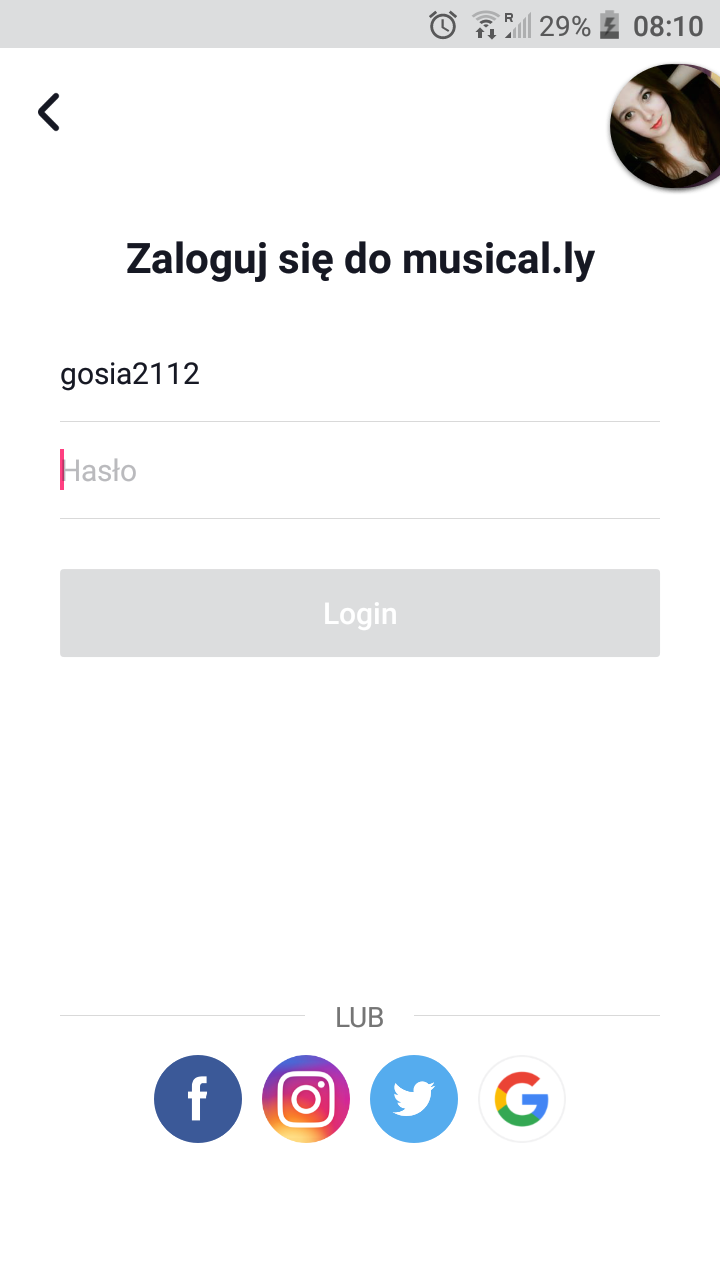720x1280 pixels.
Task: Sign in with Facebook
Action: pyautogui.click(x=198, y=1099)
